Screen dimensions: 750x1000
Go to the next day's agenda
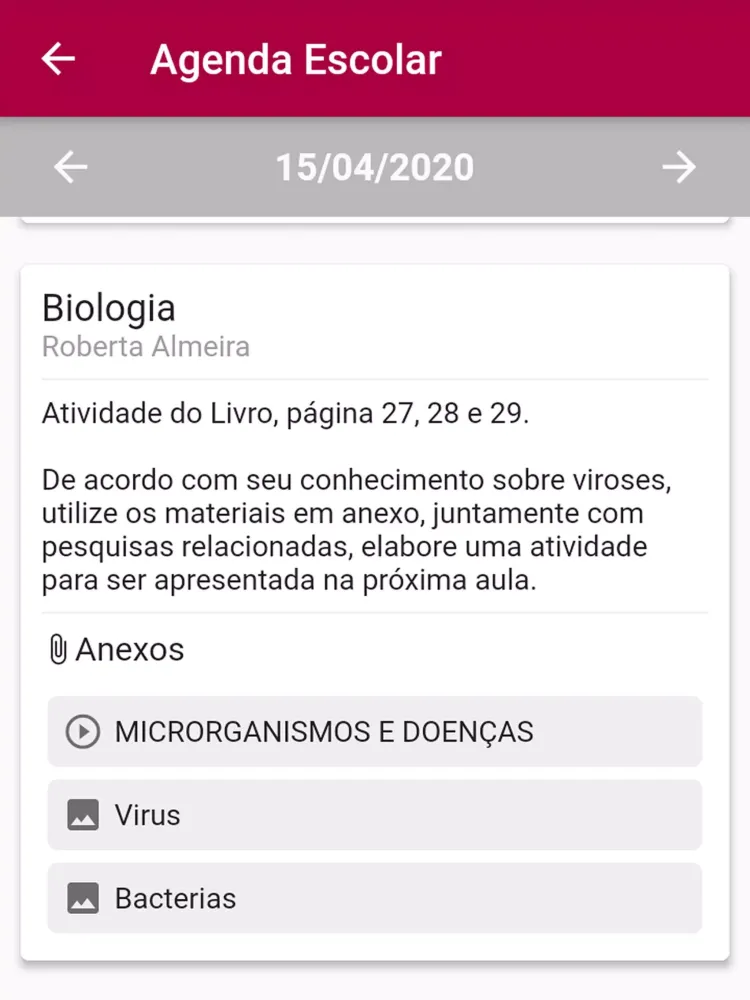pos(679,167)
